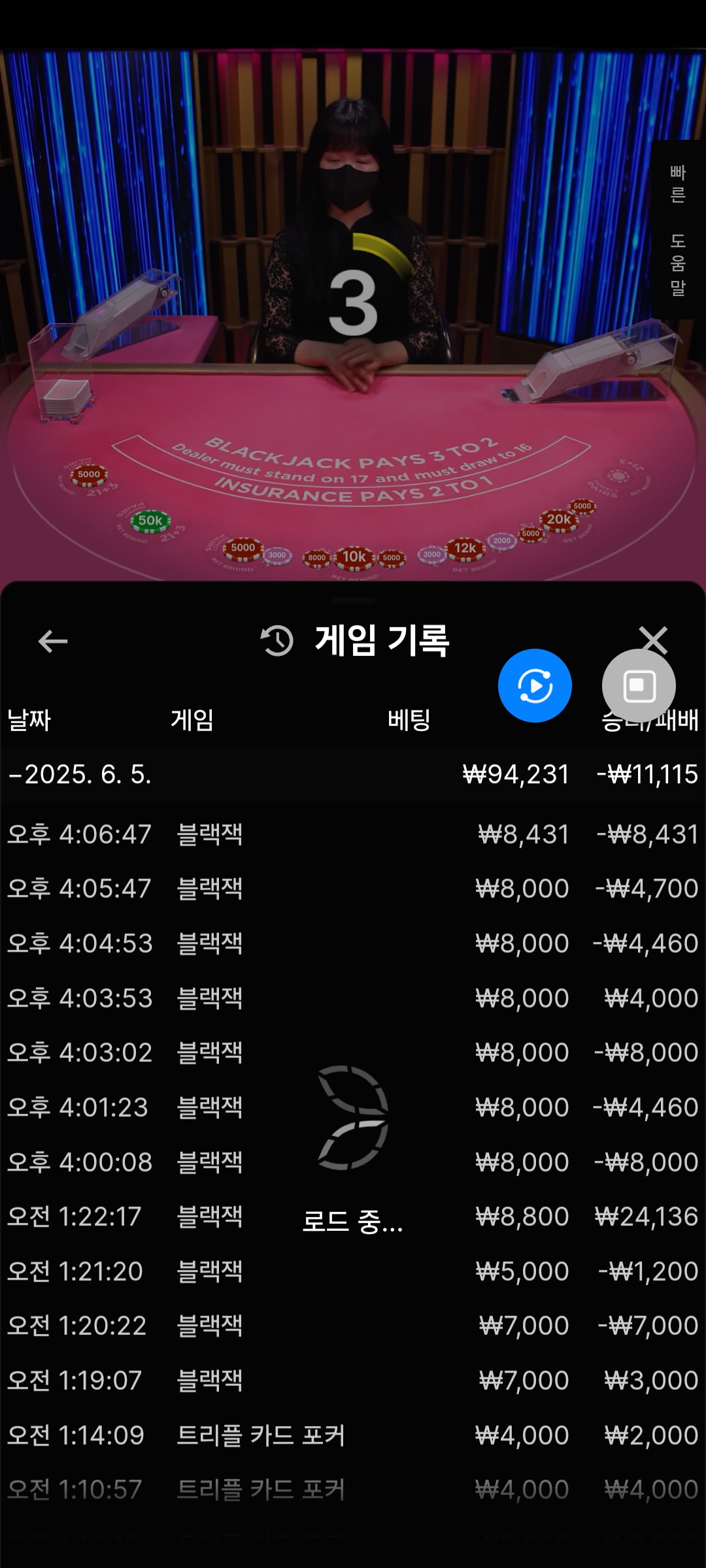Select the 오전 1:20:22 블랙잭 entry
Image resolution: width=706 pixels, height=1568 pixels.
tap(353, 1326)
